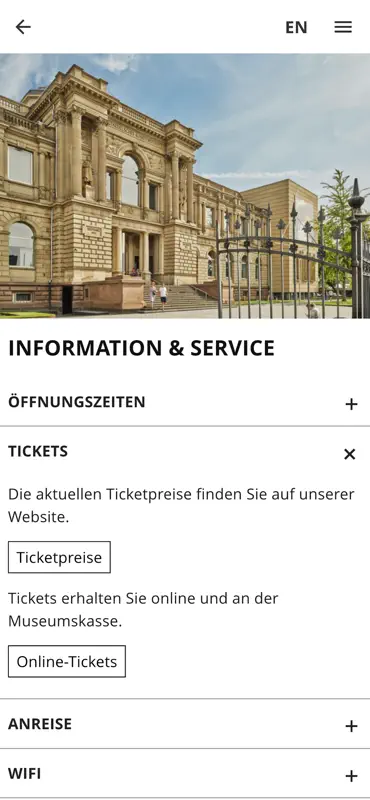
Task: Open the hamburger menu
Action: coord(343,27)
